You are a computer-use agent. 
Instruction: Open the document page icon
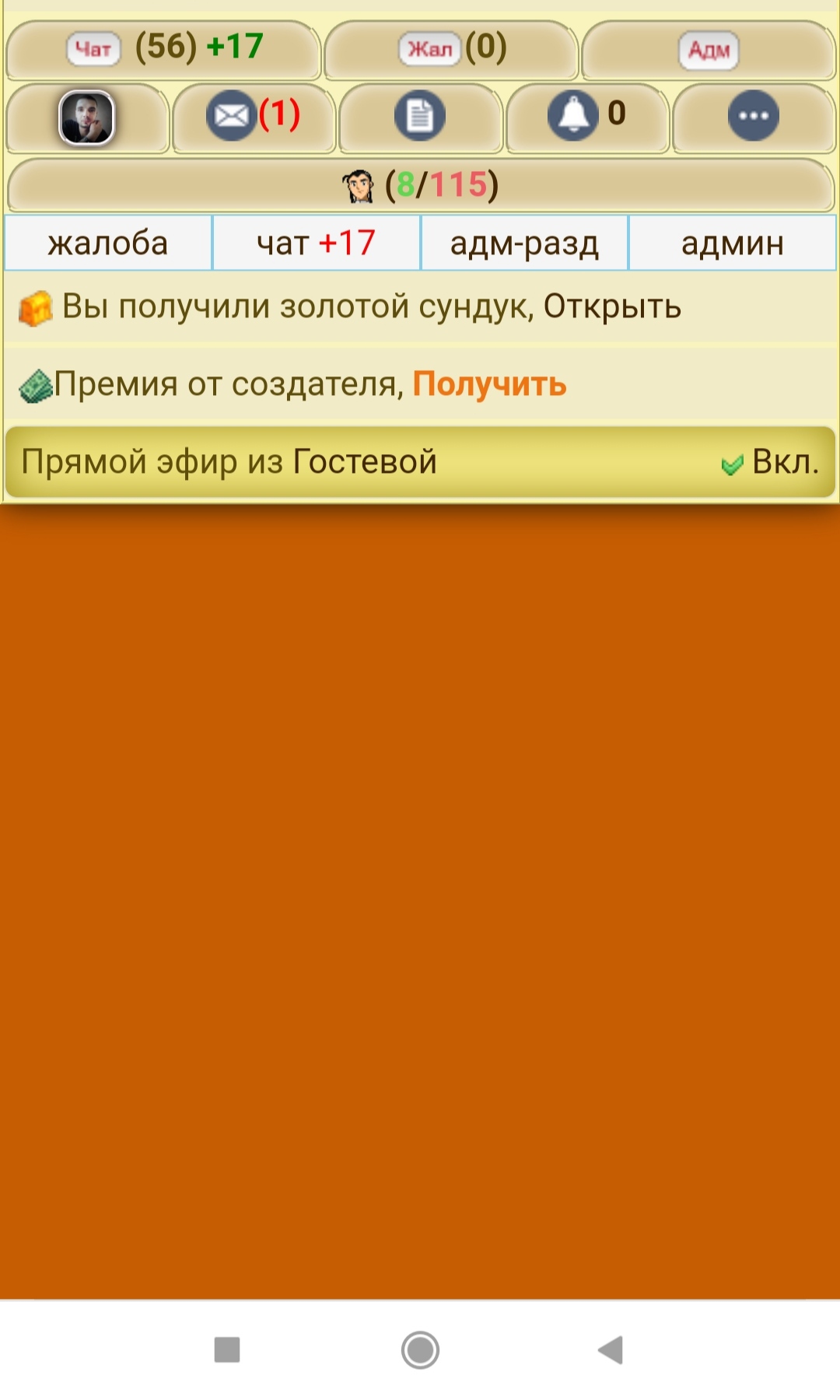click(420, 117)
